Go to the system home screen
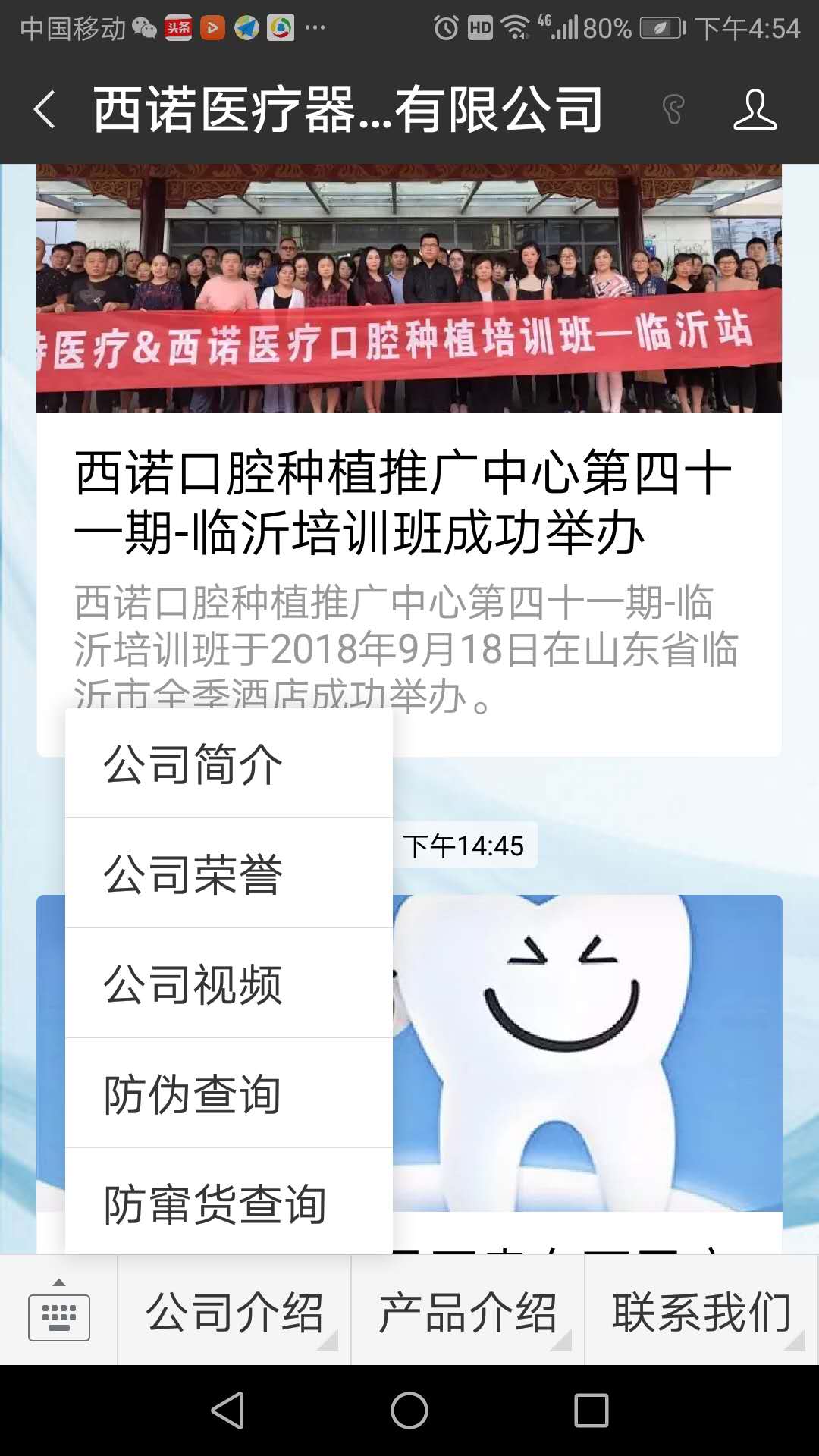Screen dimensions: 819x1456 coord(409,1410)
